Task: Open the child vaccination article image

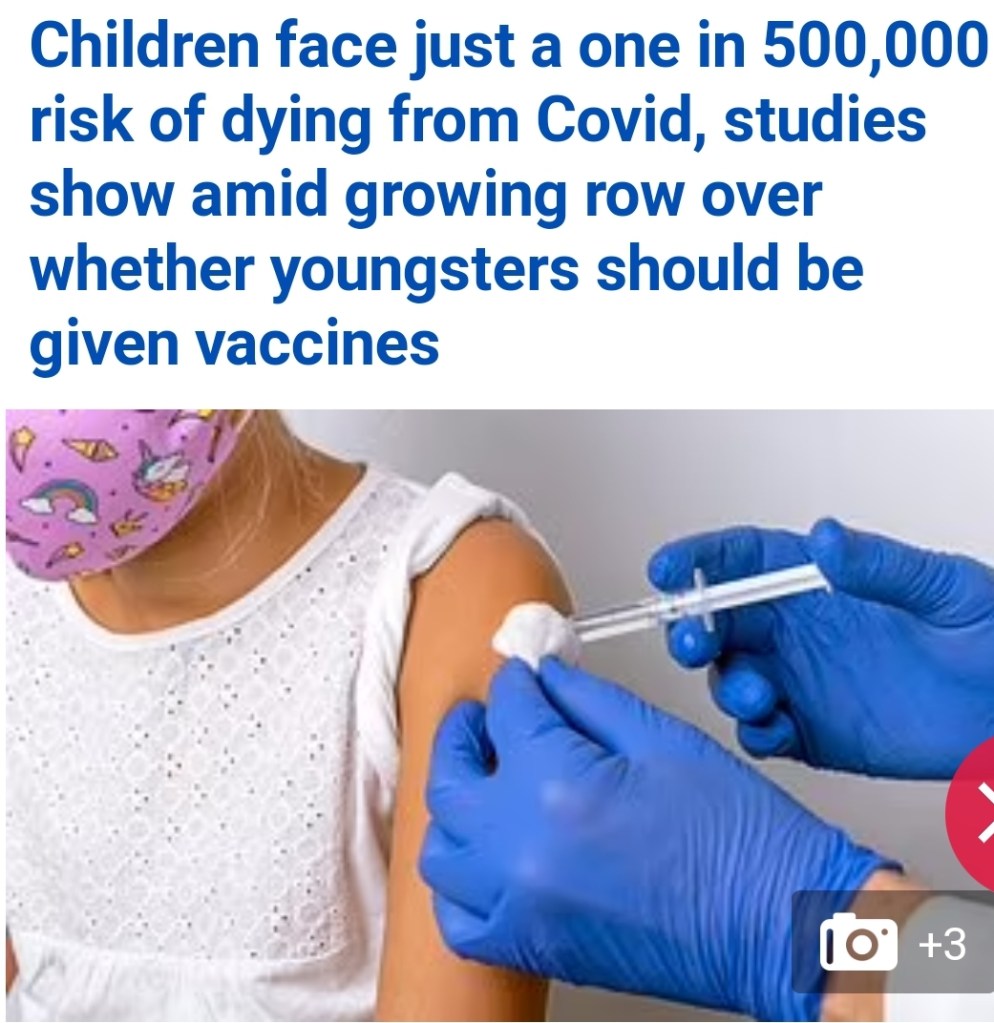Action: click(x=450, y=700)
